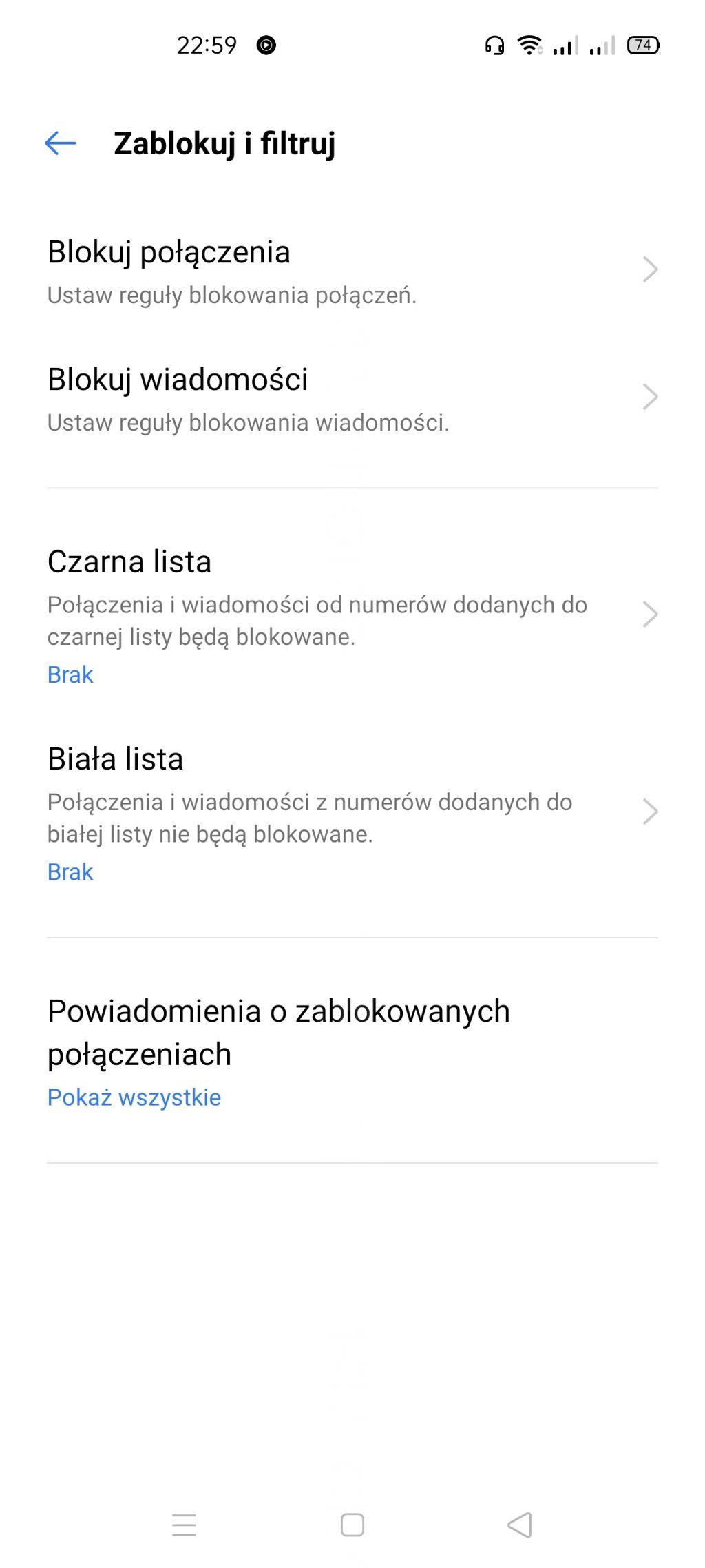Tap the system home button
This screenshot has width=705, height=1568.
coord(352,1525)
